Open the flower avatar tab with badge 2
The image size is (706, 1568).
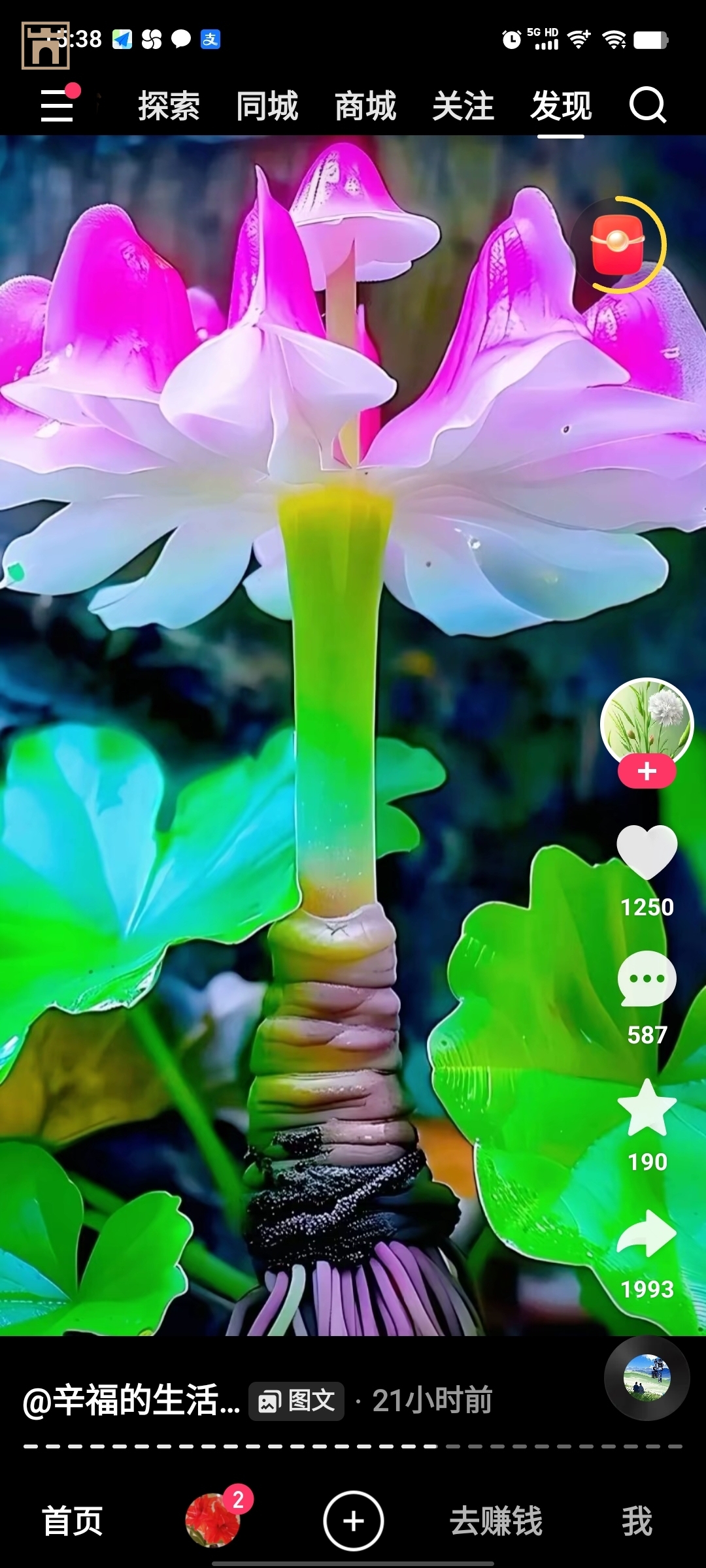coord(212,1521)
